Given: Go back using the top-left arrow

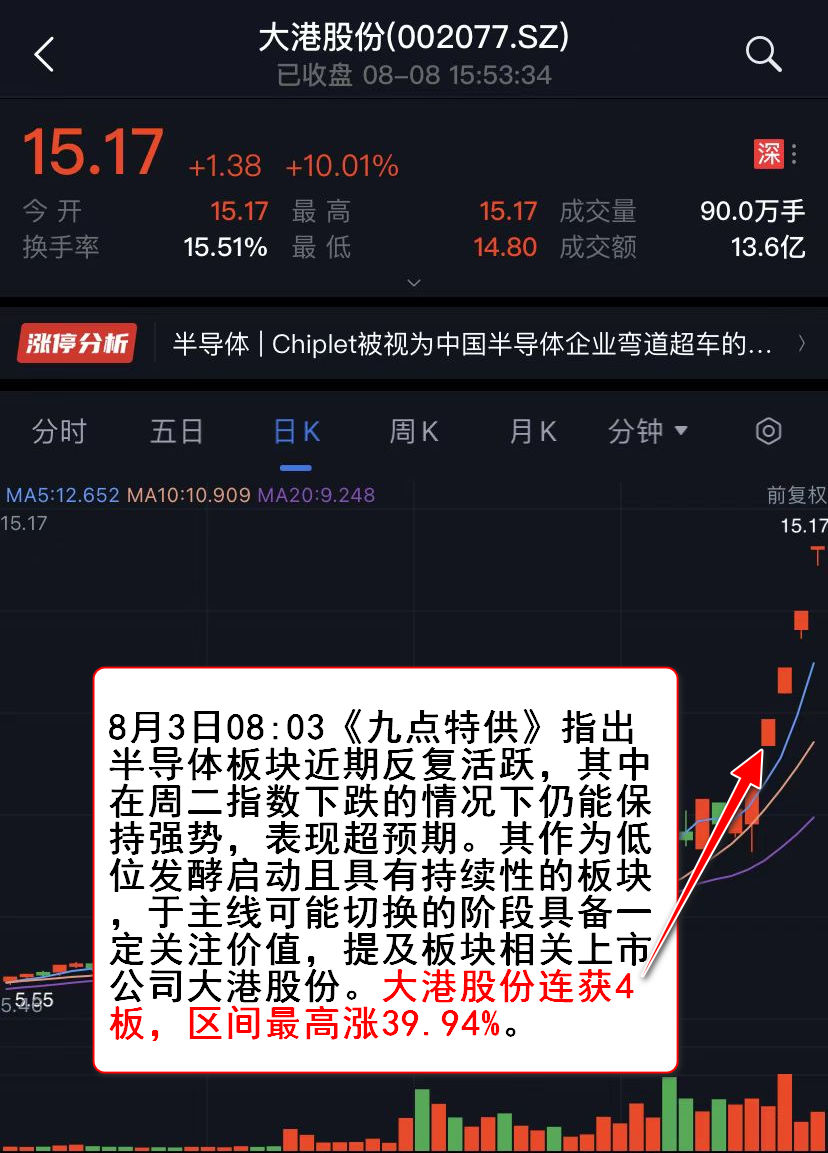Looking at the screenshot, I should tap(44, 54).
